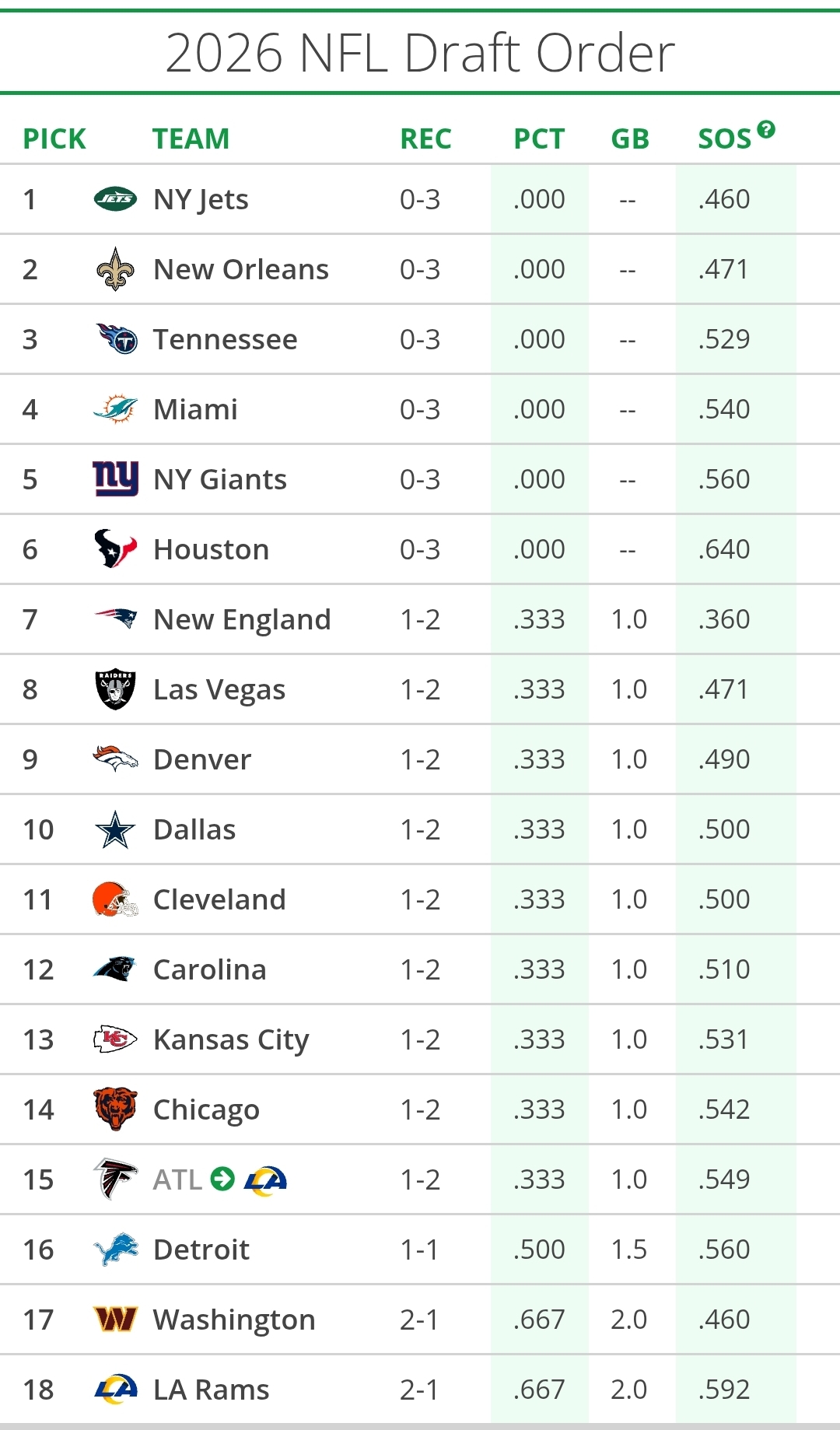Open the New England team page

click(242, 619)
